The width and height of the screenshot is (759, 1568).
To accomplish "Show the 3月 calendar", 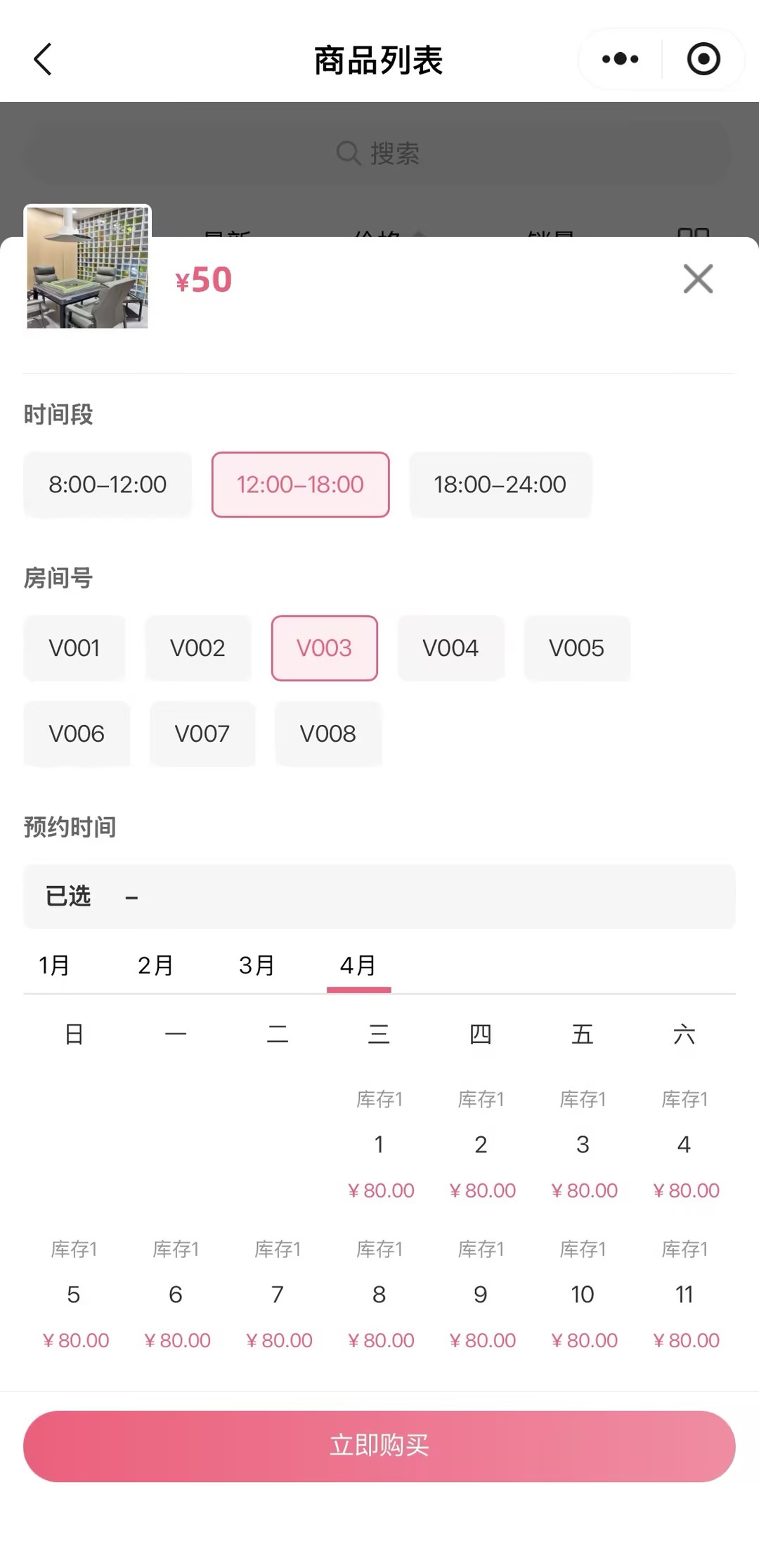I will pyautogui.click(x=257, y=965).
